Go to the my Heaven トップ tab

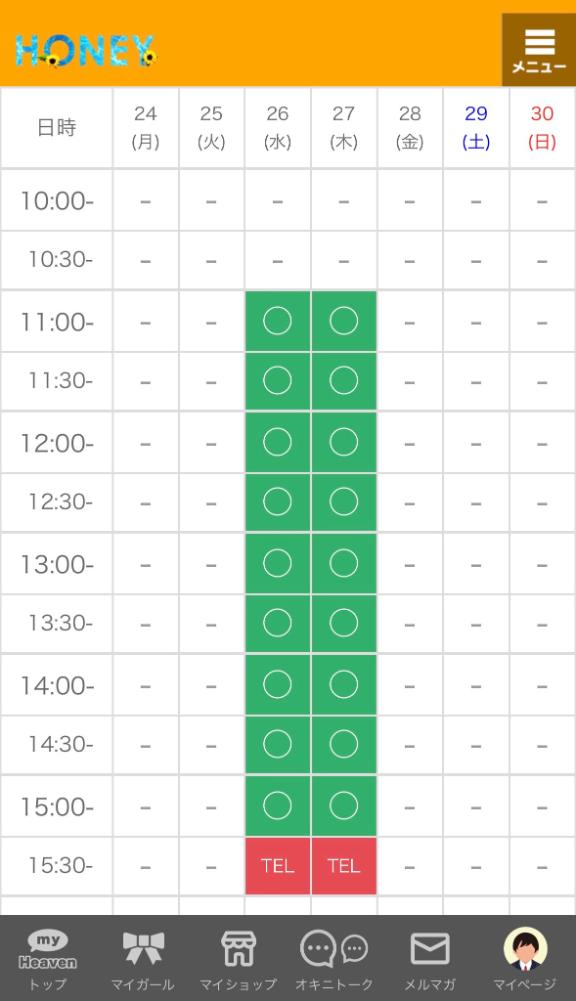pyautogui.click(x=48, y=958)
